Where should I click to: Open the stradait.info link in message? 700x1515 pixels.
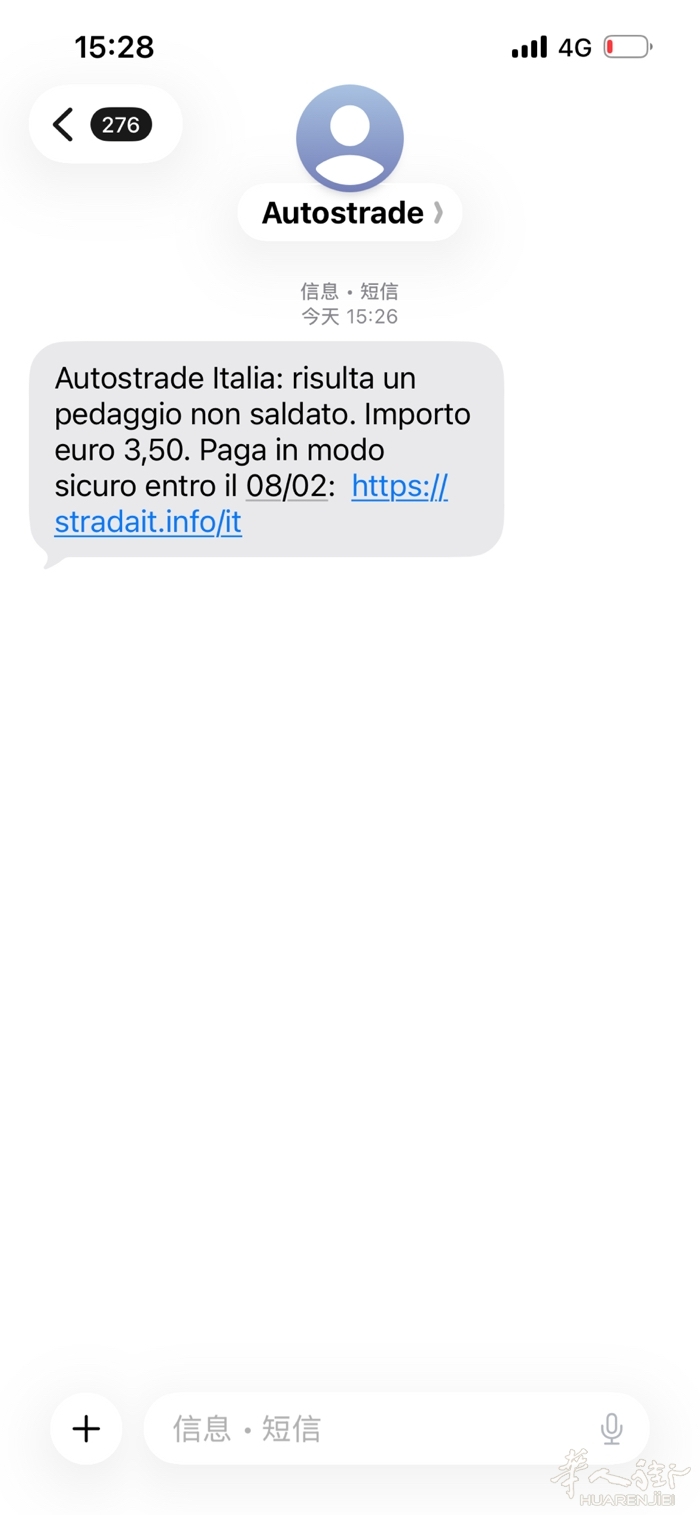pyautogui.click(x=148, y=523)
